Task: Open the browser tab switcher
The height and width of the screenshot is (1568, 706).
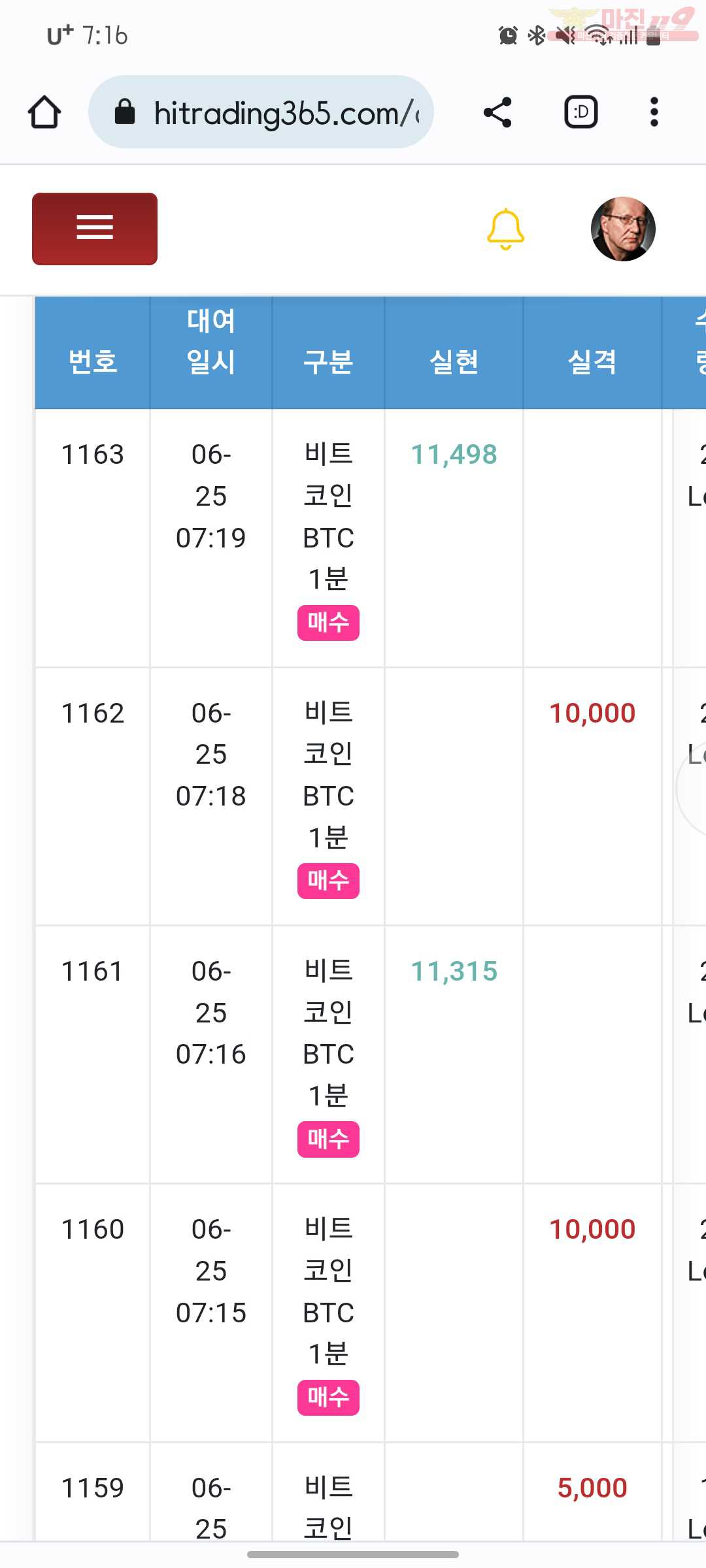Action: [x=581, y=112]
